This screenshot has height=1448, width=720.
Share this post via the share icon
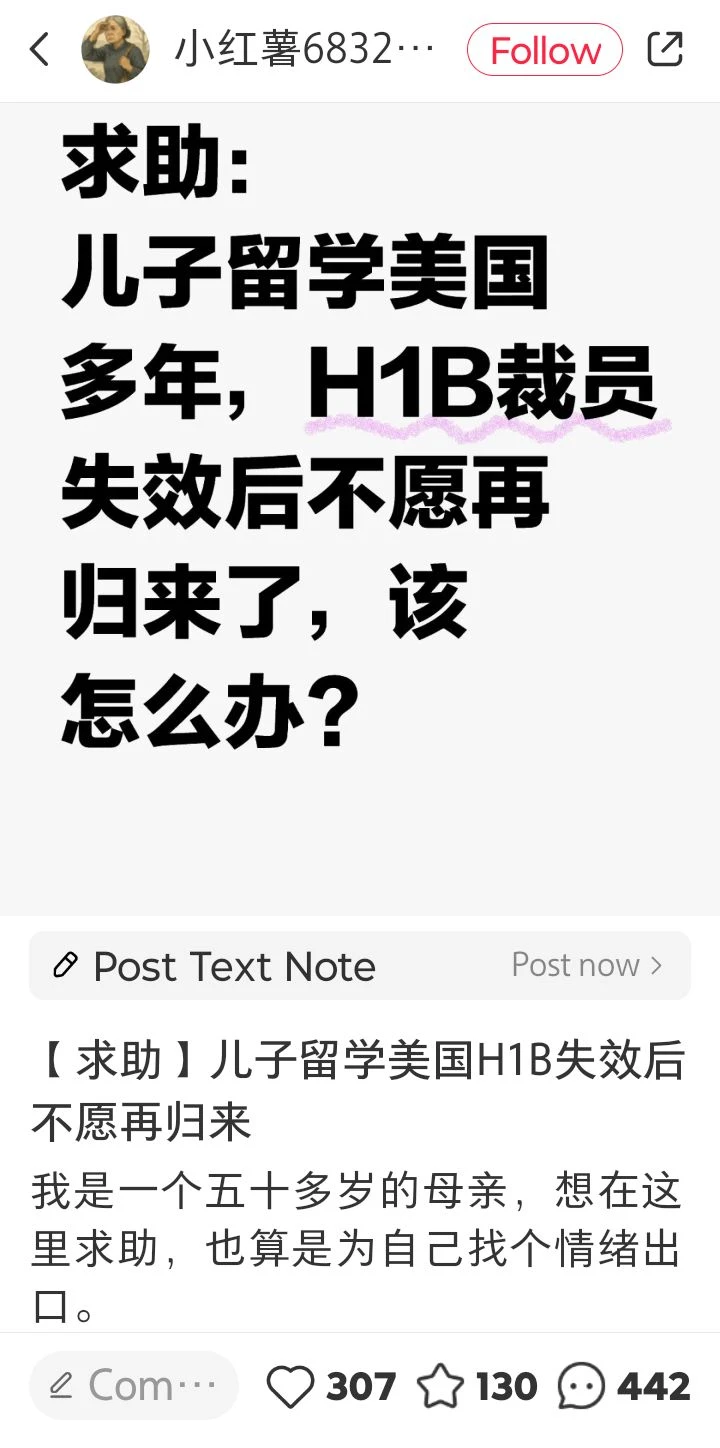(665, 49)
